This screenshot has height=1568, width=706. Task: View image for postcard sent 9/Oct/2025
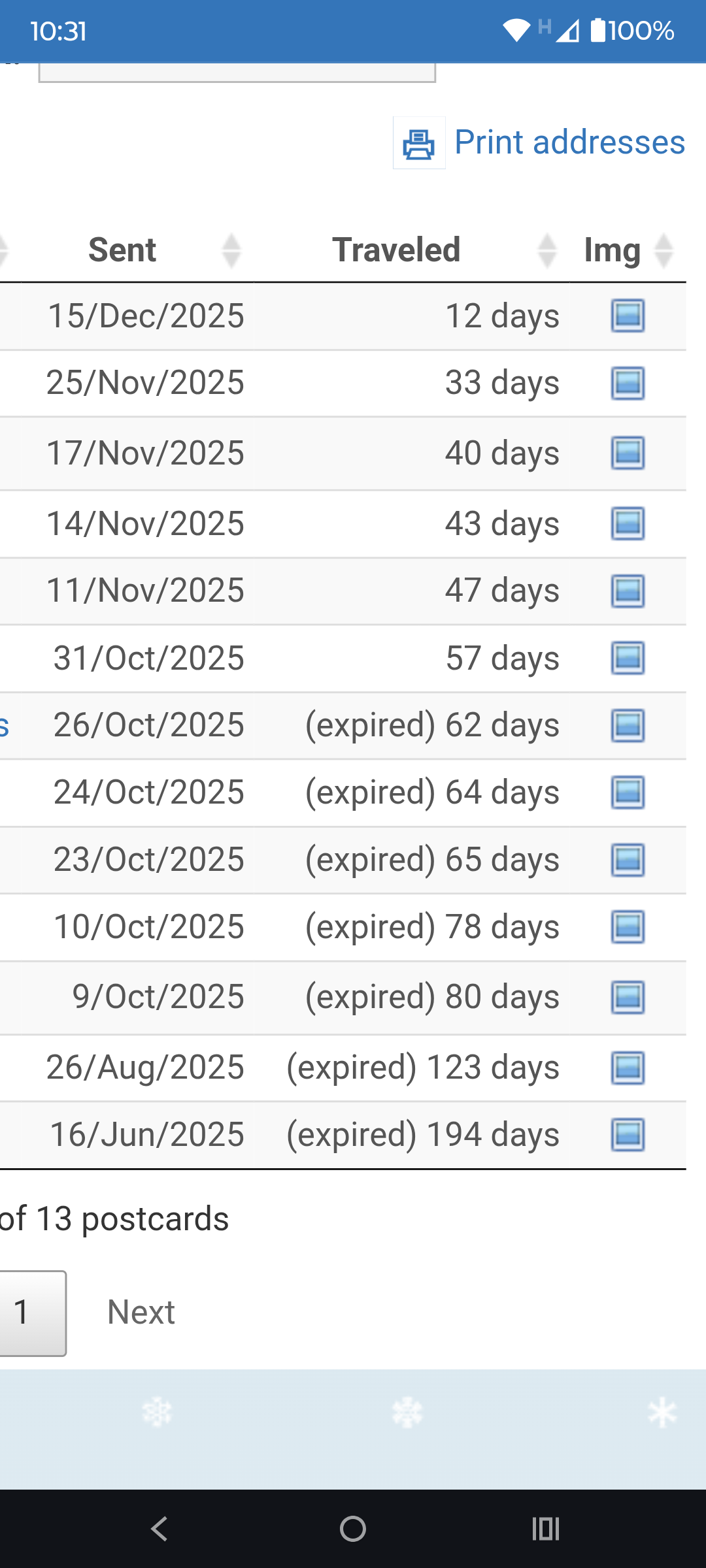[628, 998]
